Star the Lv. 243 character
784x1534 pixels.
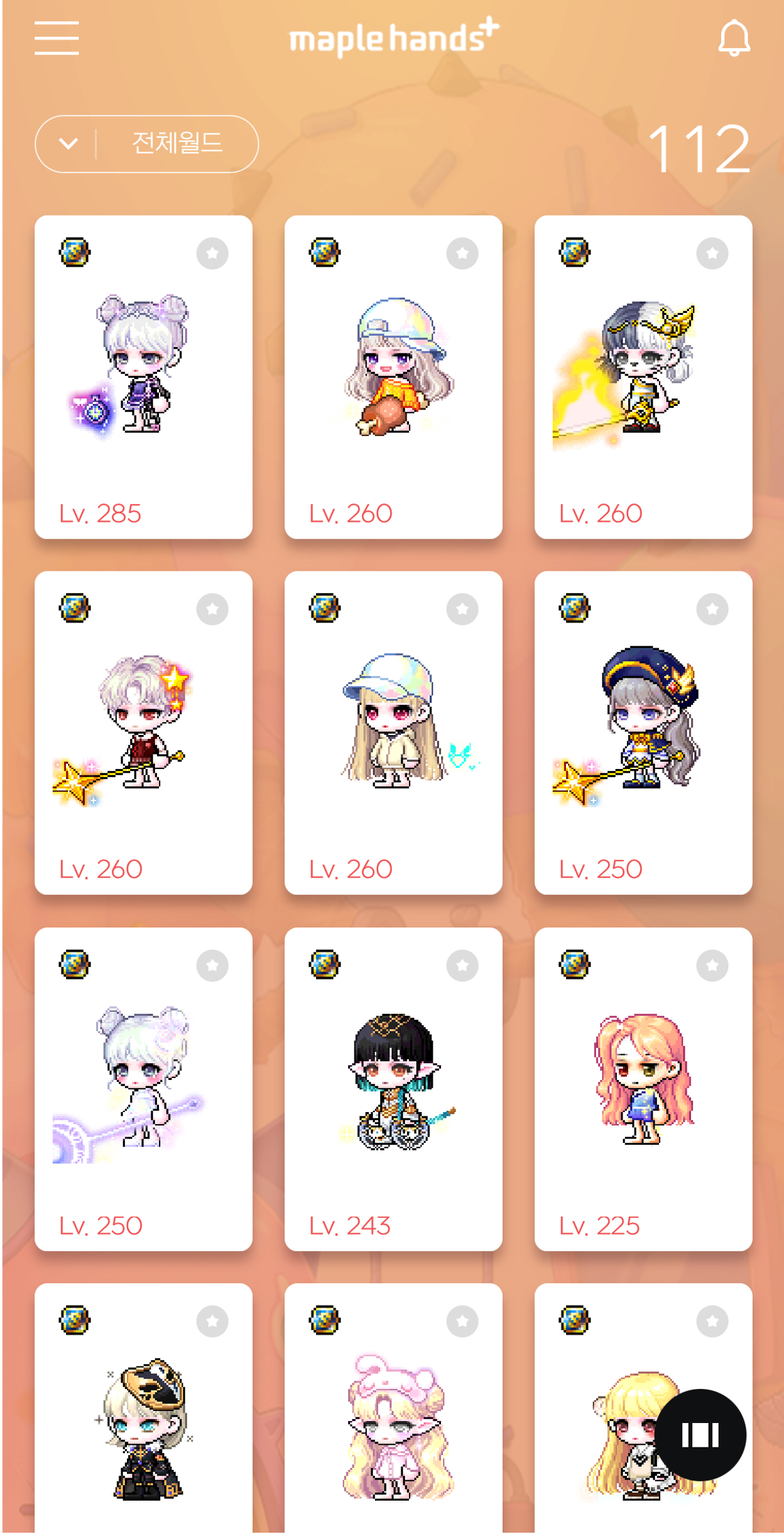point(462,965)
